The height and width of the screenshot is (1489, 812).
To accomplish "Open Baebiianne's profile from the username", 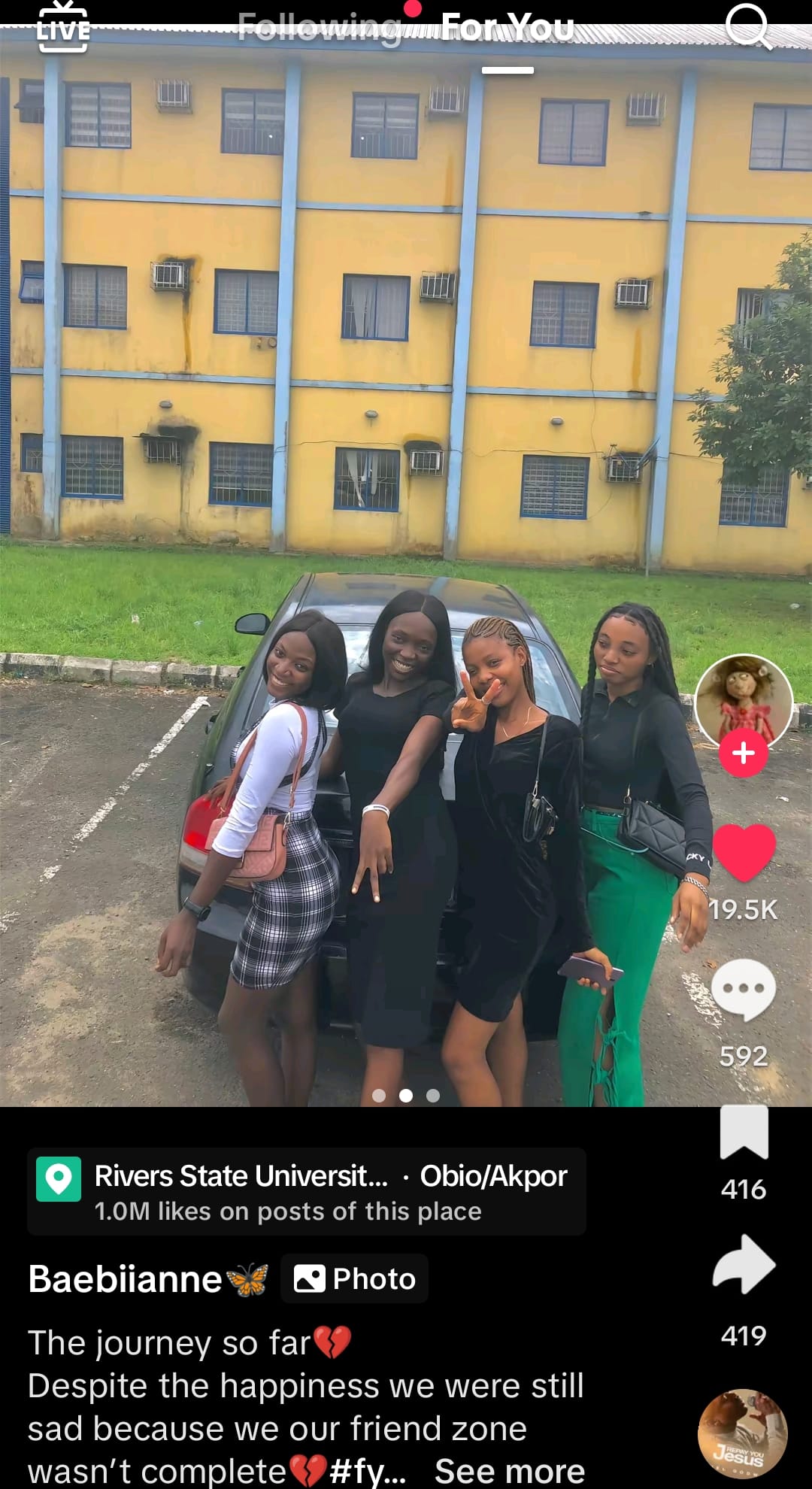I will [125, 1279].
